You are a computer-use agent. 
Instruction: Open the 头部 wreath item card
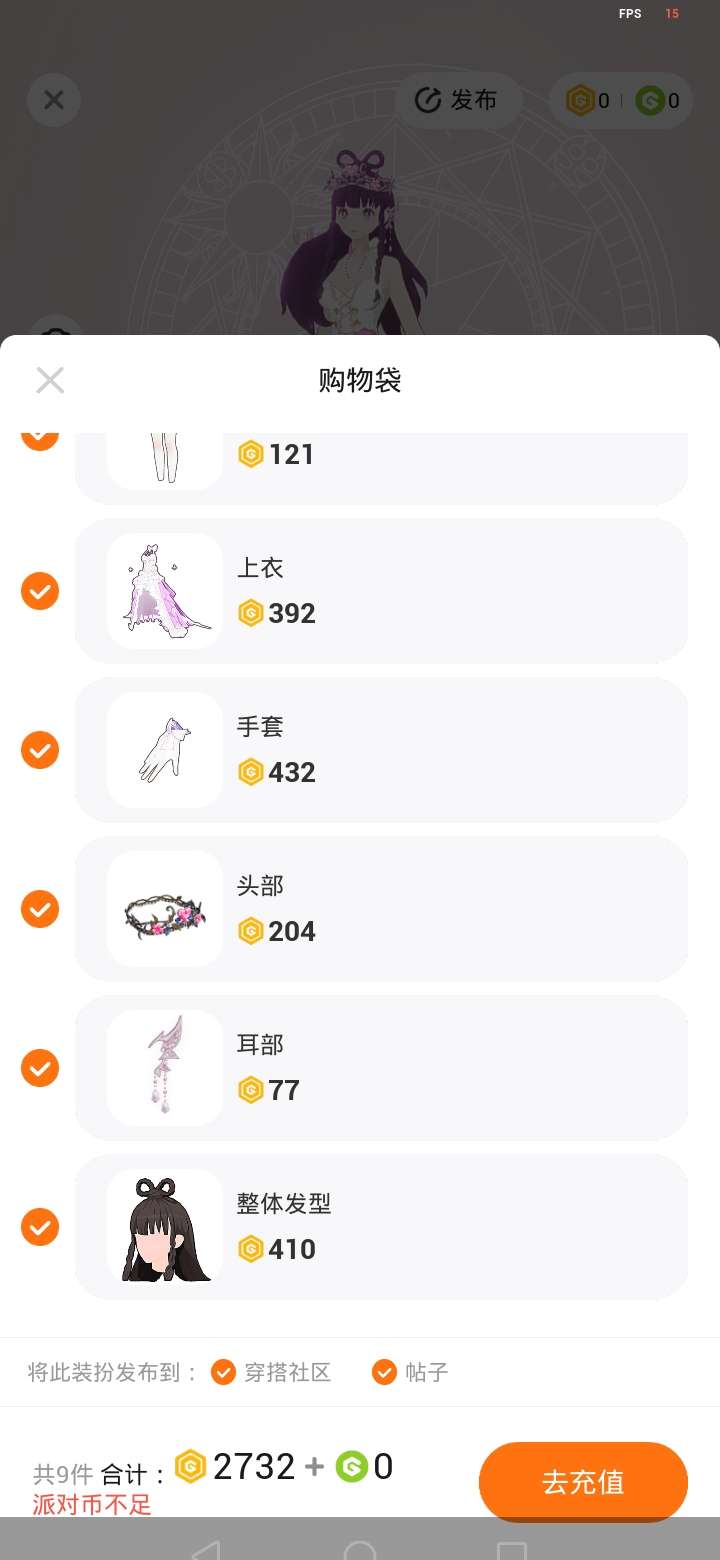380,909
